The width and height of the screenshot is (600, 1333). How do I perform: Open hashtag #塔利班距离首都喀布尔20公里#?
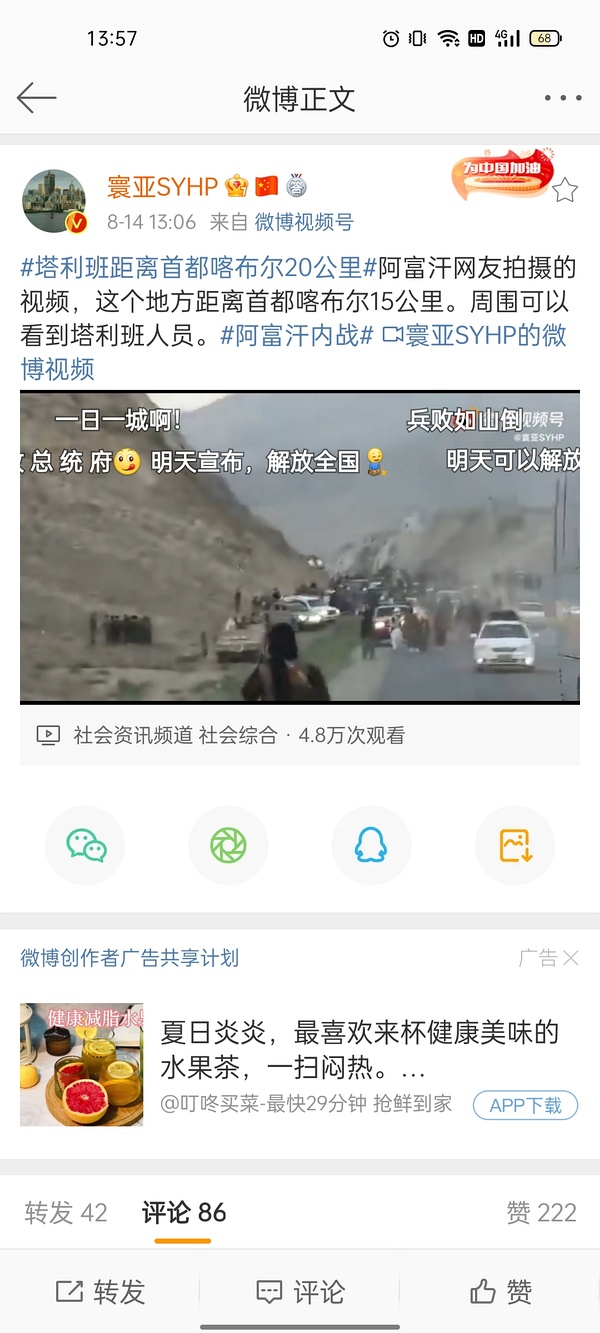190,268
